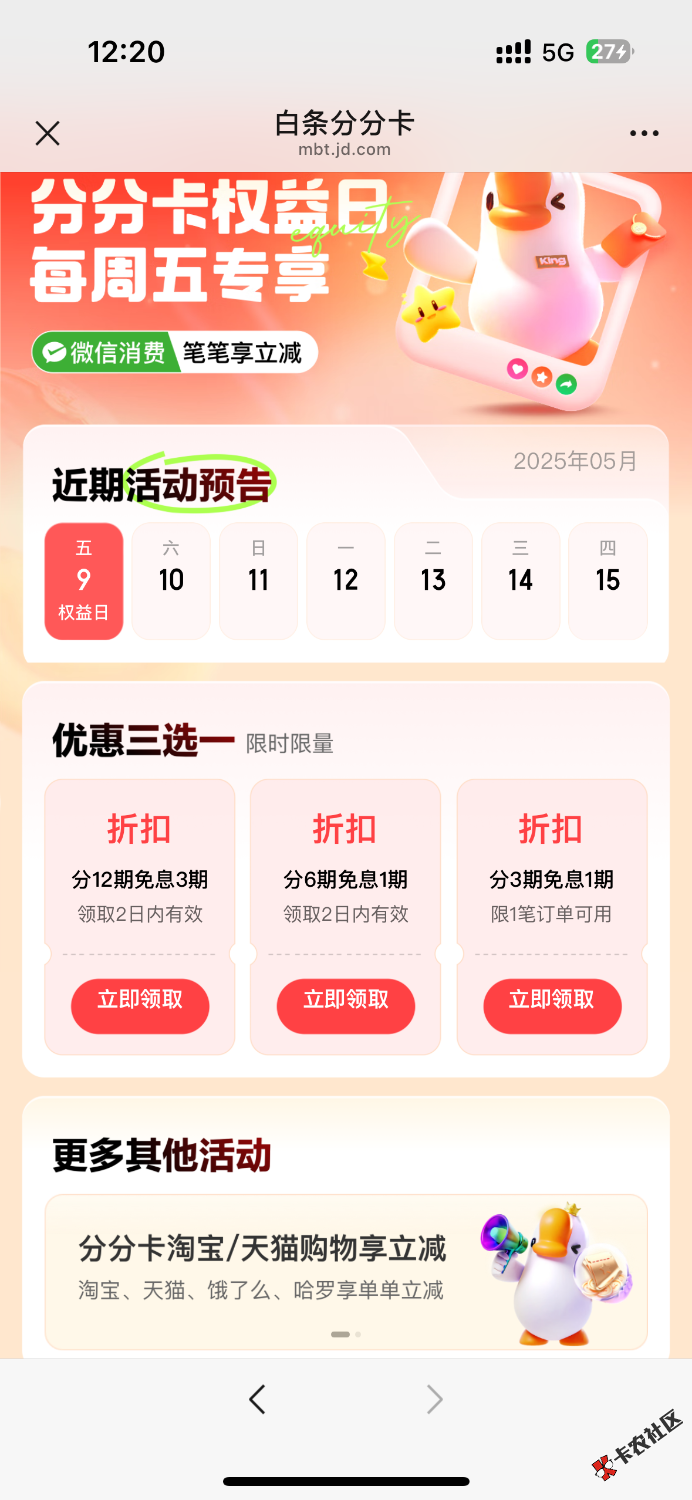Select Friday the 9th 权益日
The image size is (692, 1500).
pos(84,581)
